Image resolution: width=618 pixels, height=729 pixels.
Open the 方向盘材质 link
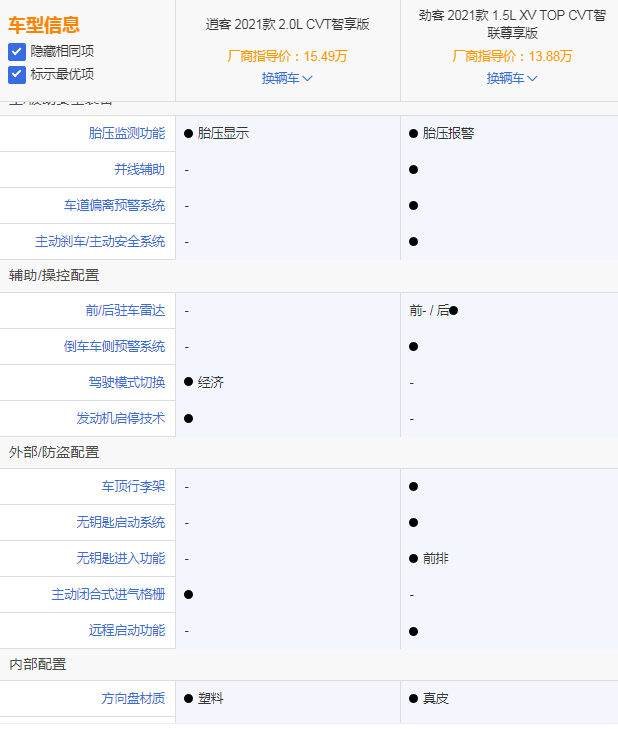pos(133,698)
